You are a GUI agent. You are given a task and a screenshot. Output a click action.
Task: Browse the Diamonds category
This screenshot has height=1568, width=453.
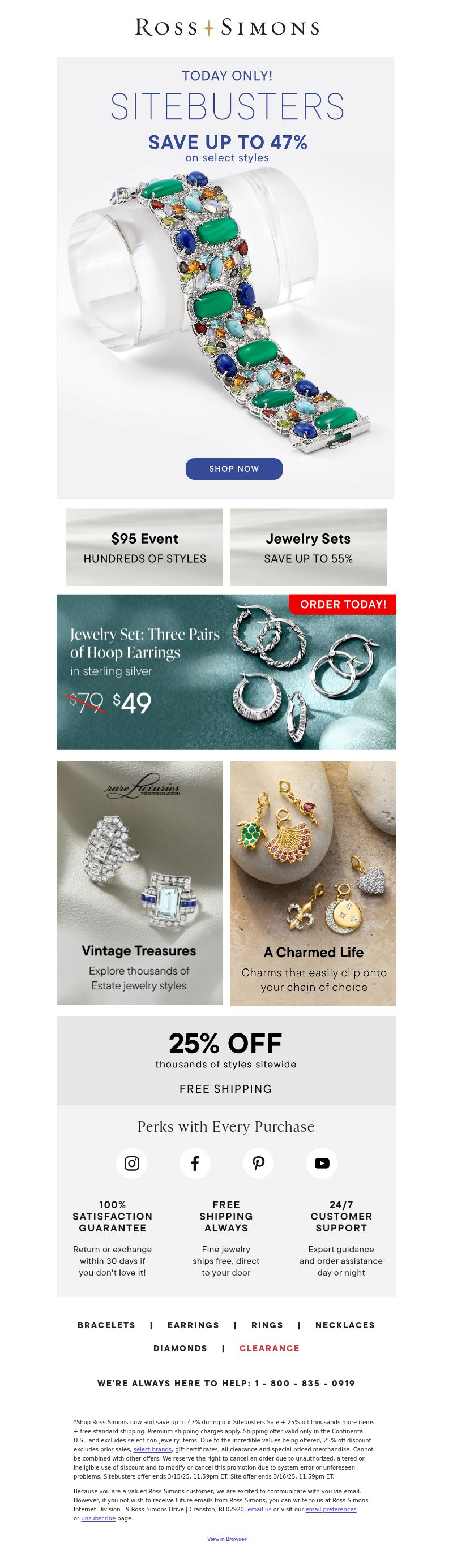tap(181, 1349)
